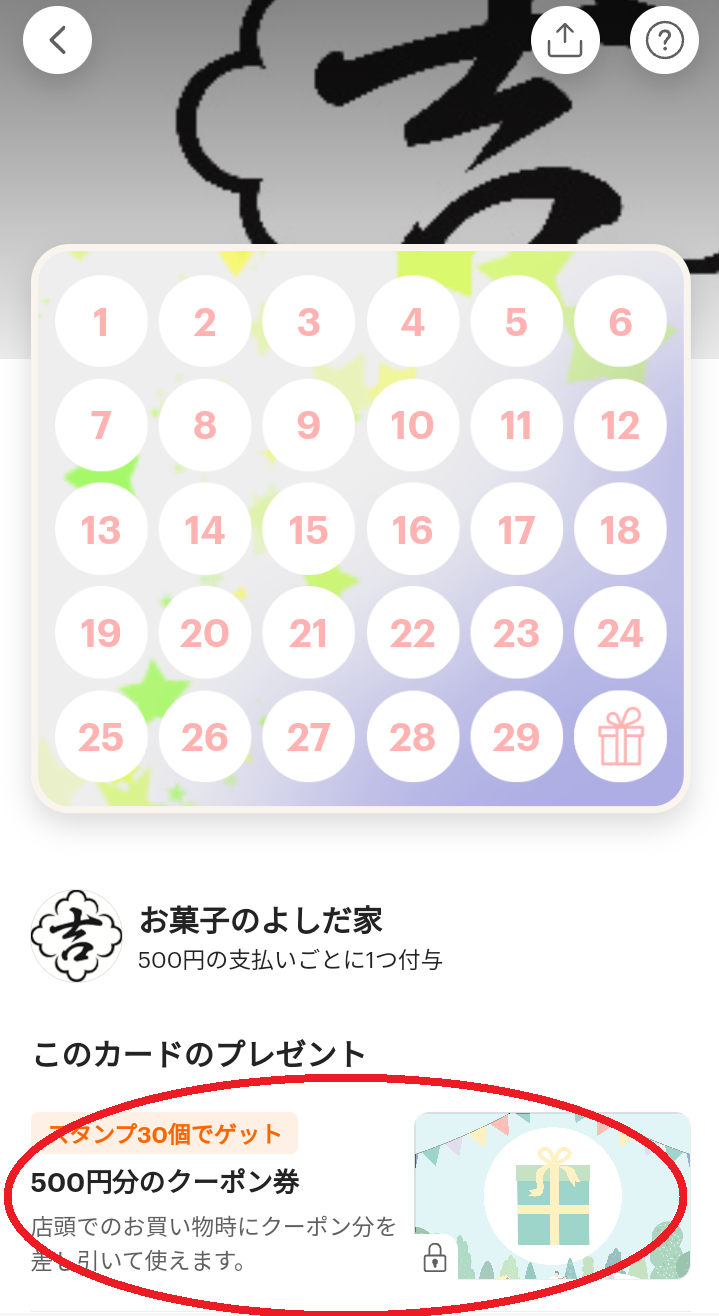Share this stamp card
Screen dimensions: 719x1316
pyautogui.click(x=565, y=40)
